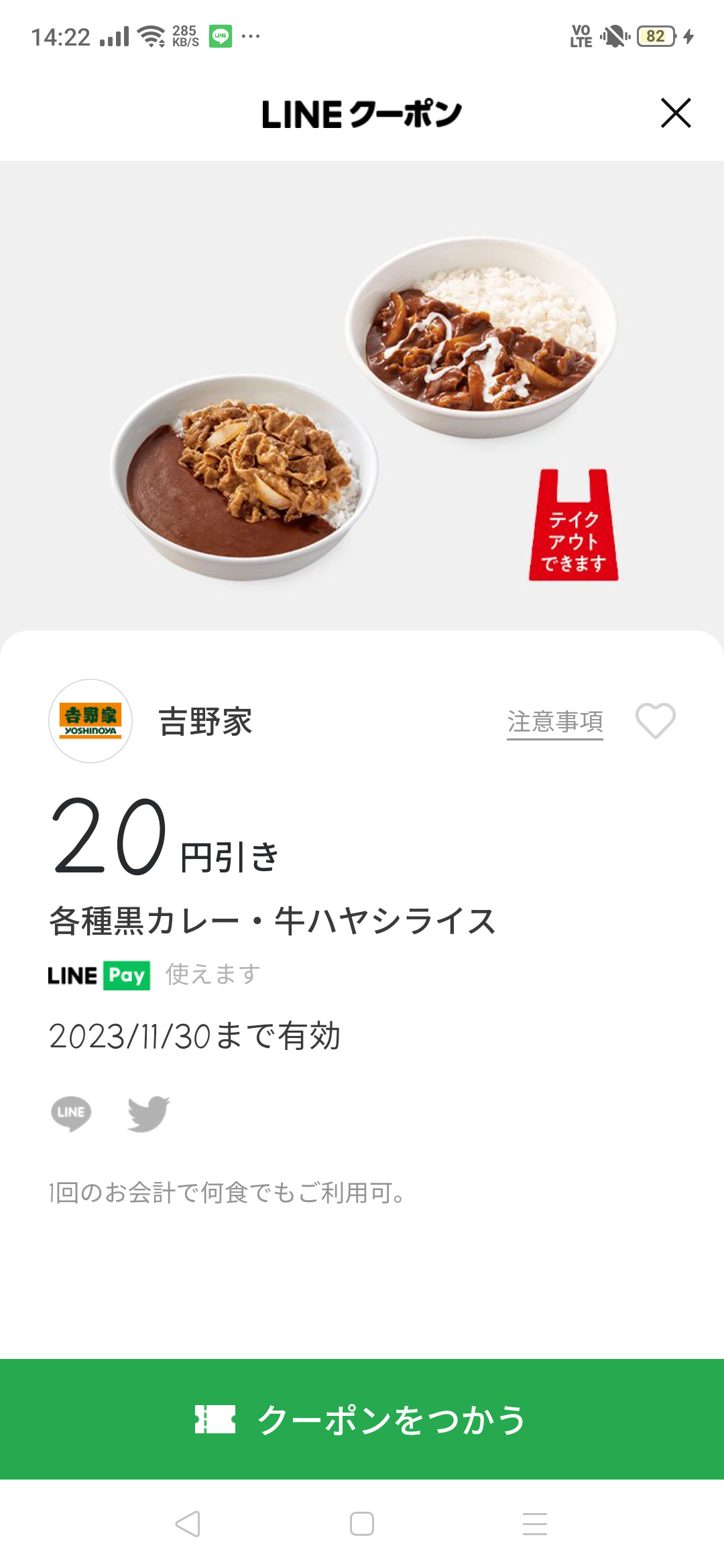Viewport: 724px width, 1568px height.
Task: Share the coupon on Twitter
Action: coord(148,1113)
